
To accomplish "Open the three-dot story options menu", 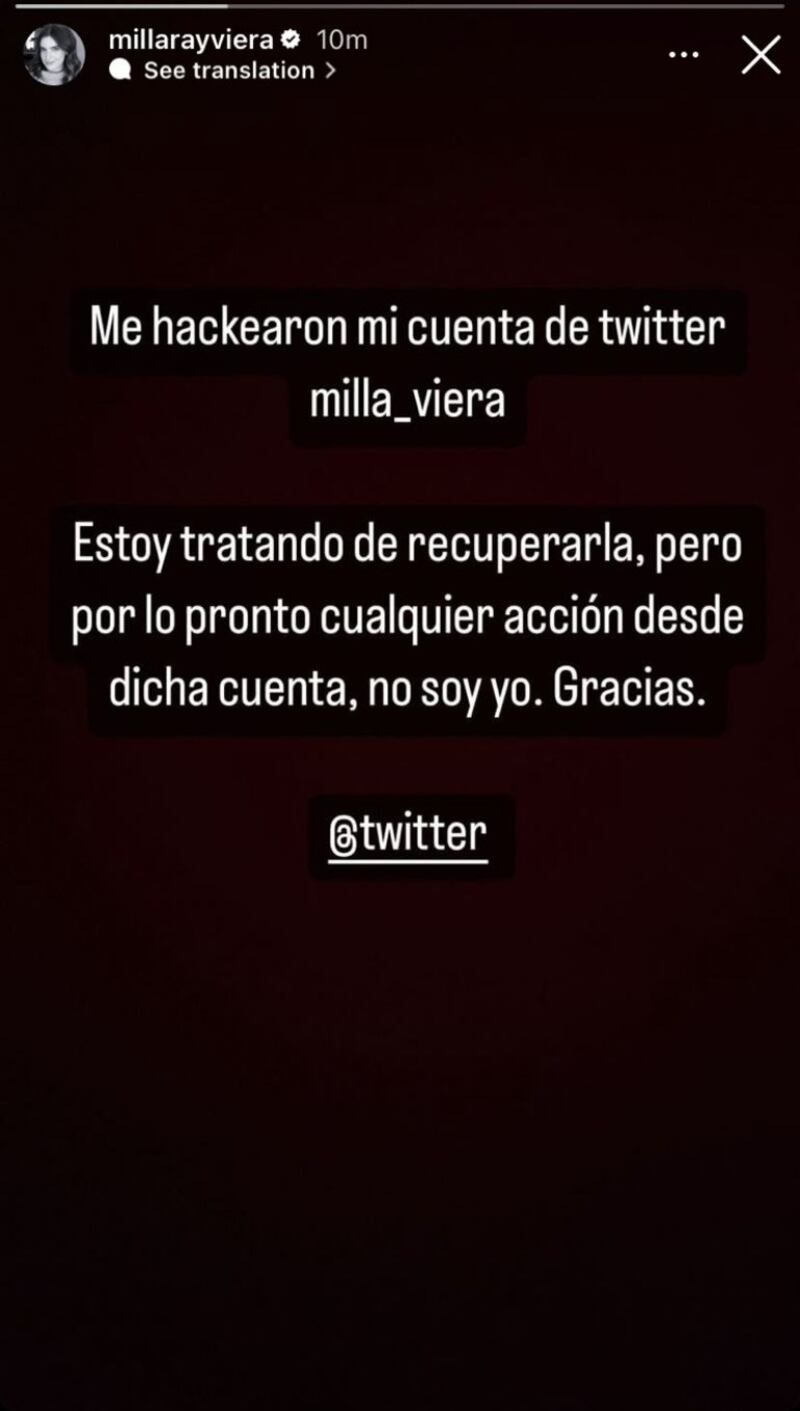I will coord(683,55).
